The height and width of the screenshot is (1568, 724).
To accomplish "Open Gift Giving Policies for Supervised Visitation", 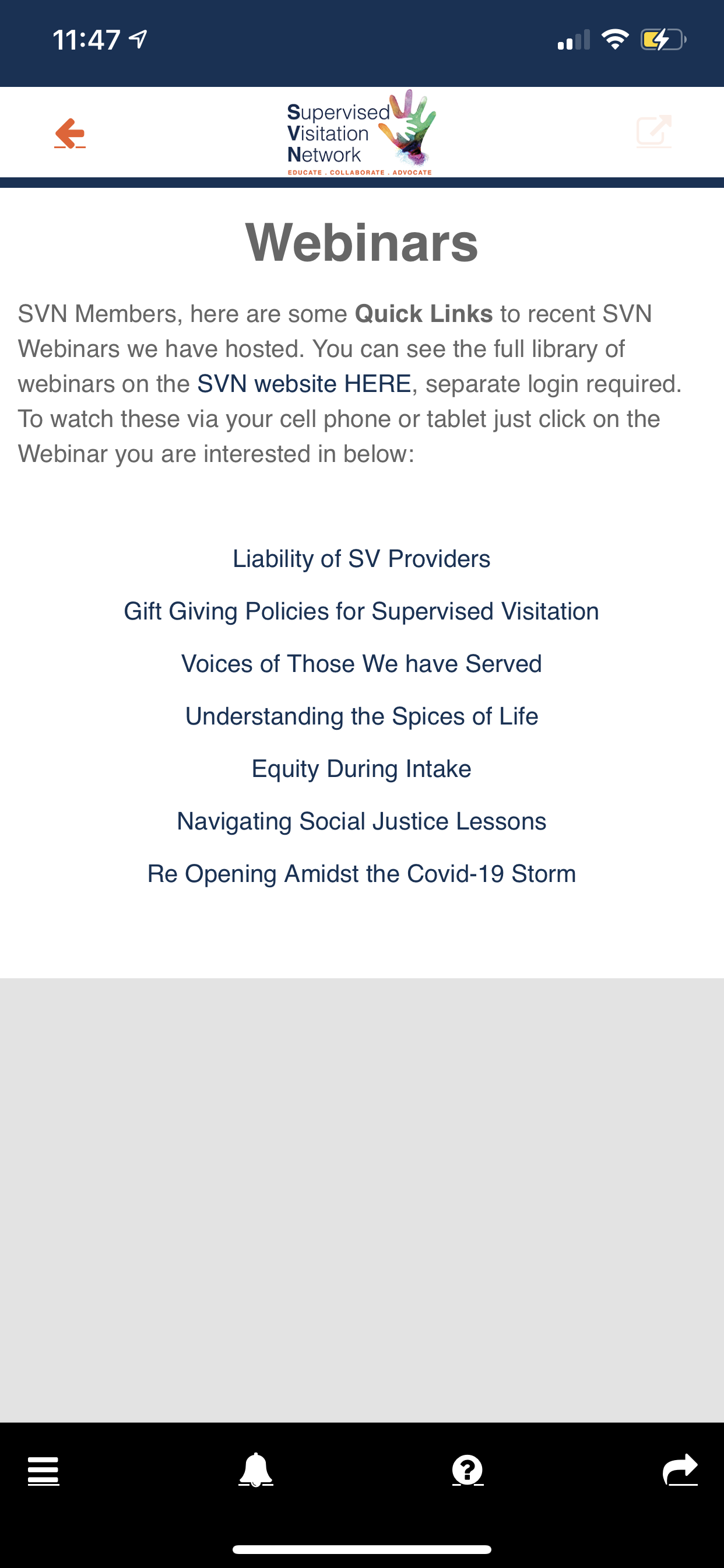I will click(x=361, y=611).
